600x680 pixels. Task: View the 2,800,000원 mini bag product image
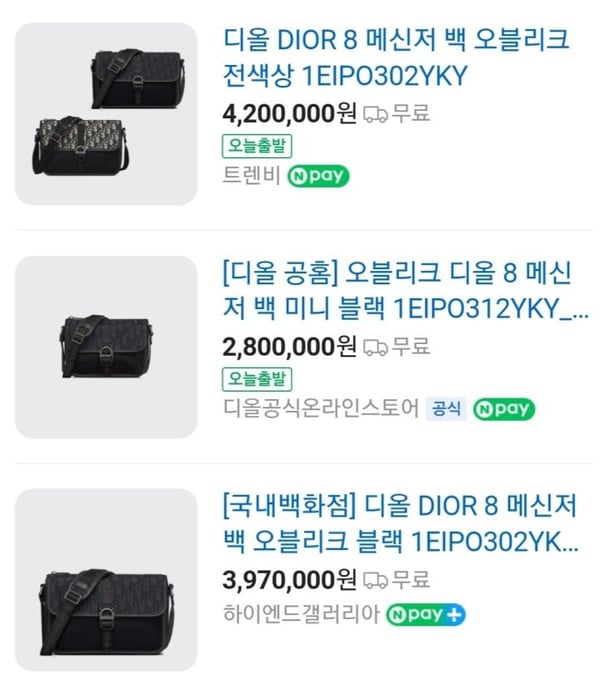pyautogui.click(x=106, y=346)
